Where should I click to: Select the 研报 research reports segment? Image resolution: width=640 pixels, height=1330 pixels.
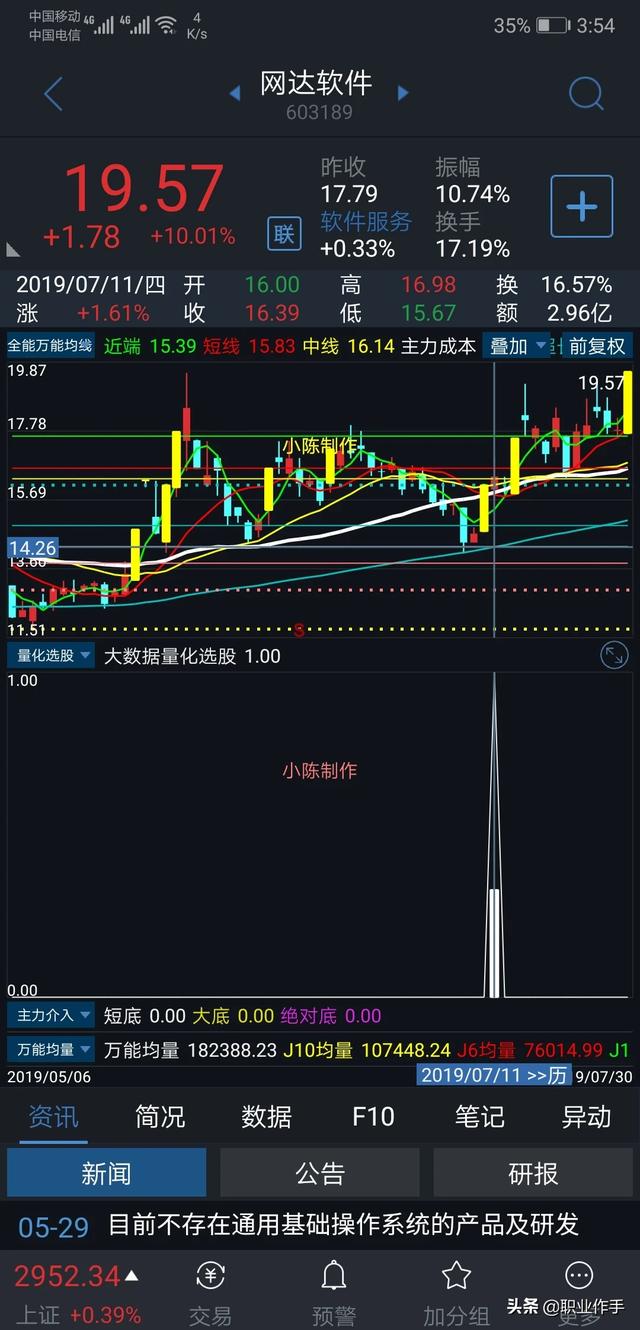coord(533,1173)
